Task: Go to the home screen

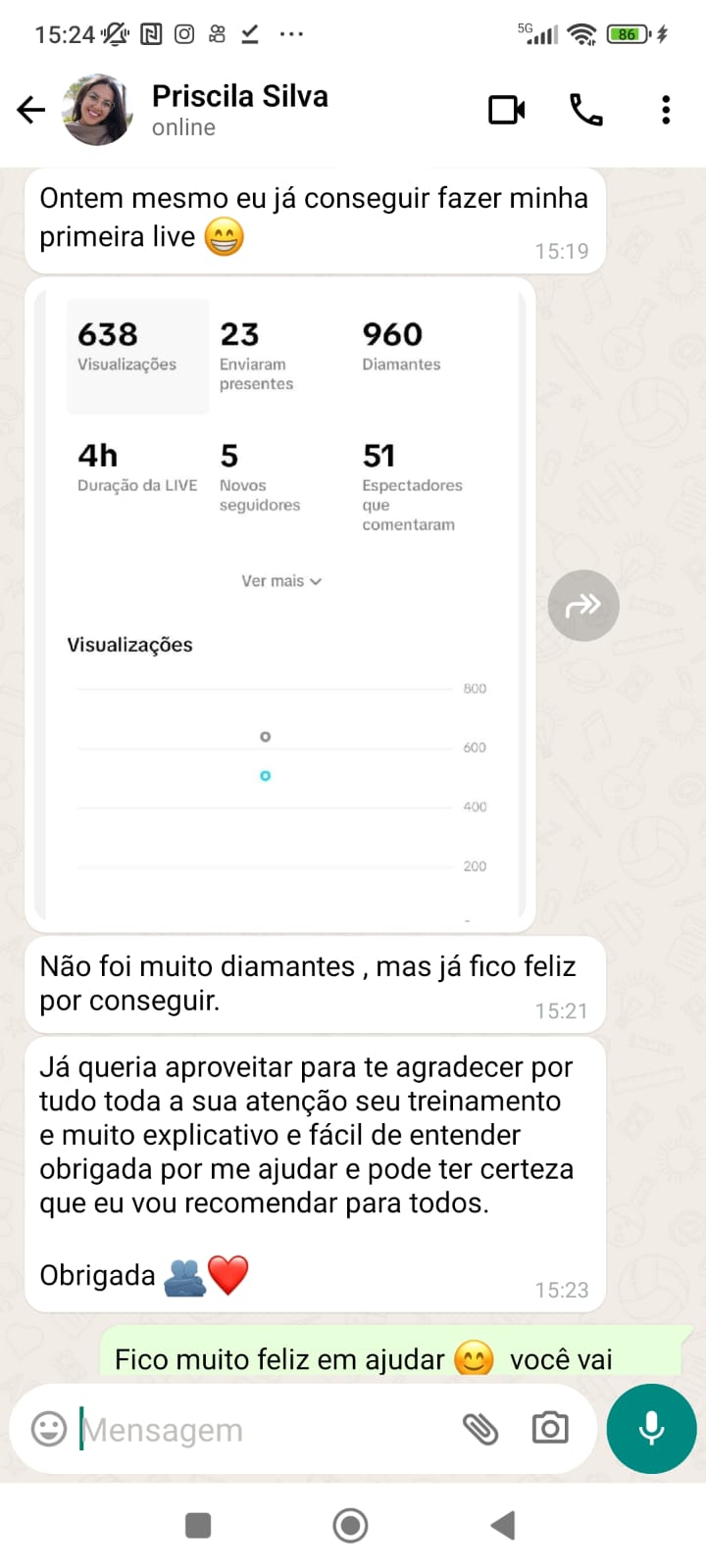Action: [350, 1525]
